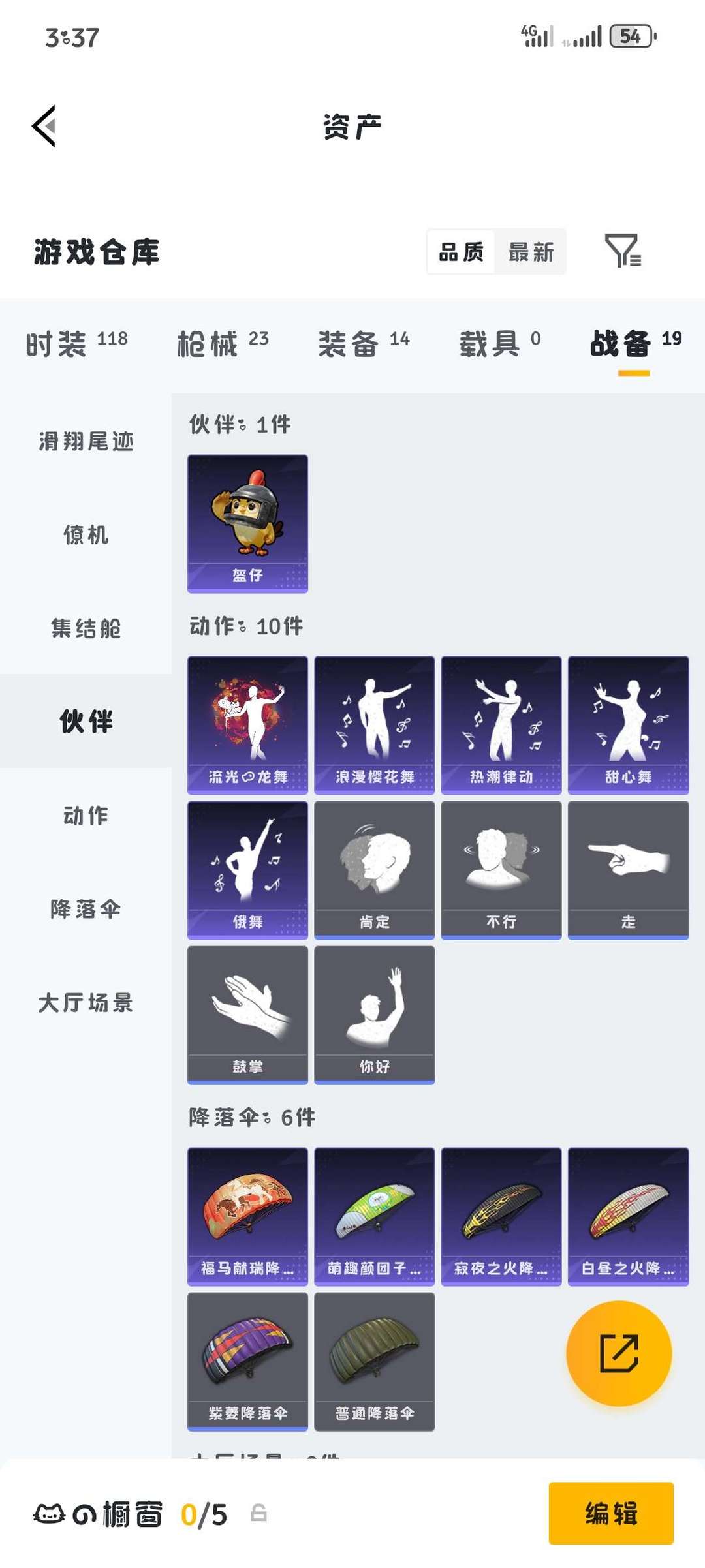Screen dimensions: 705x1568
Task: Sort inventory by 最新
Action: tap(531, 252)
